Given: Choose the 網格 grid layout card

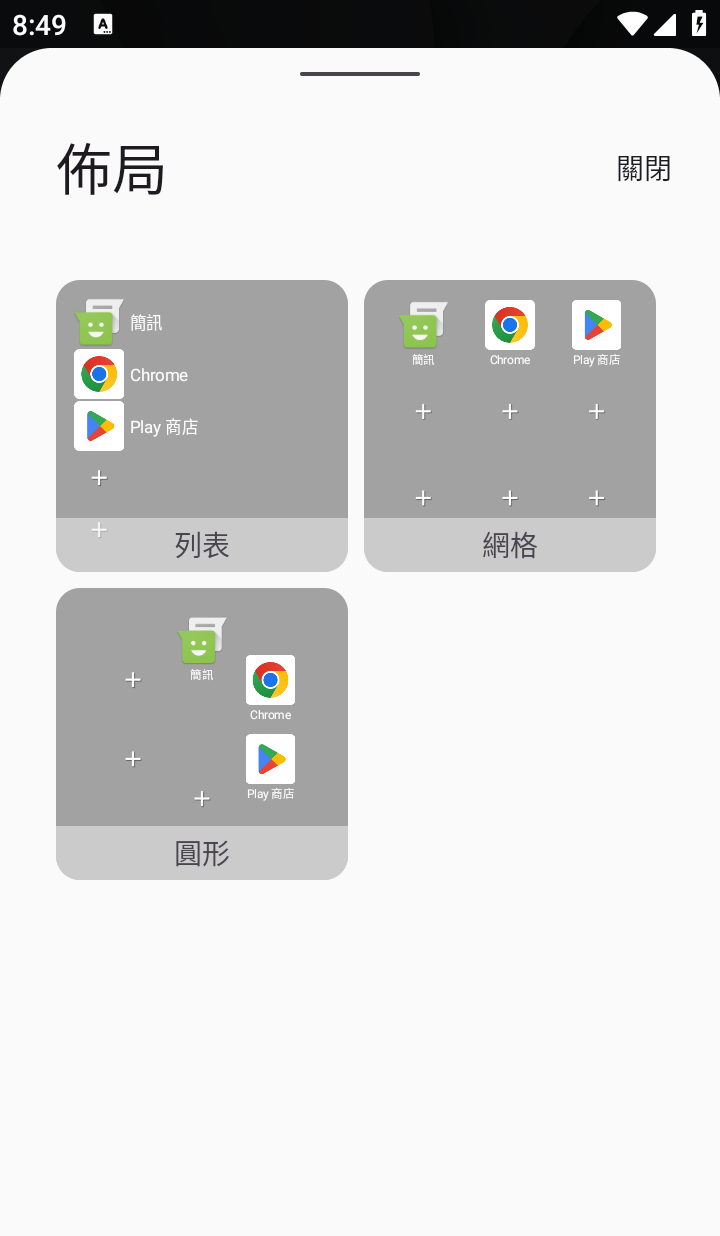Looking at the screenshot, I should coord(510,426).
